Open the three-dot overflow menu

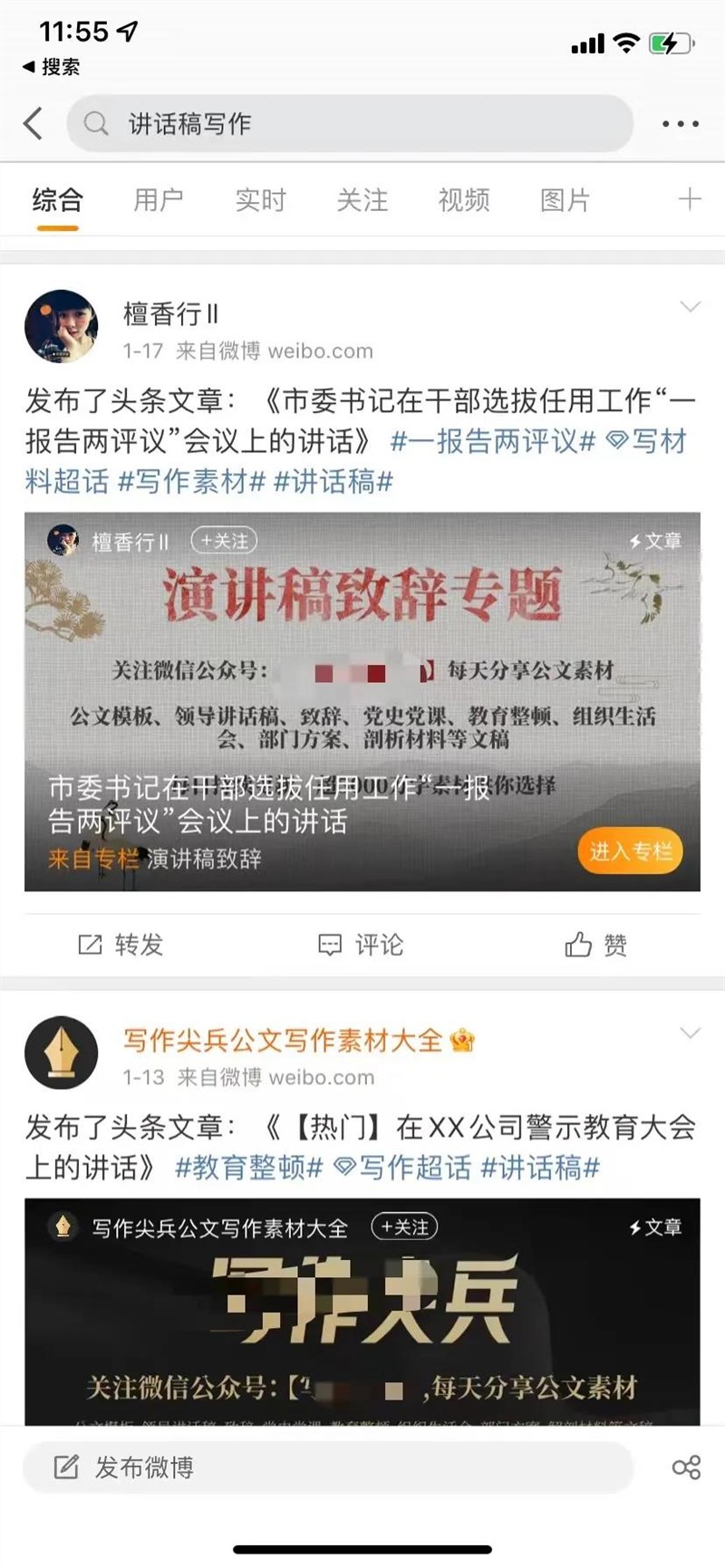681,124
